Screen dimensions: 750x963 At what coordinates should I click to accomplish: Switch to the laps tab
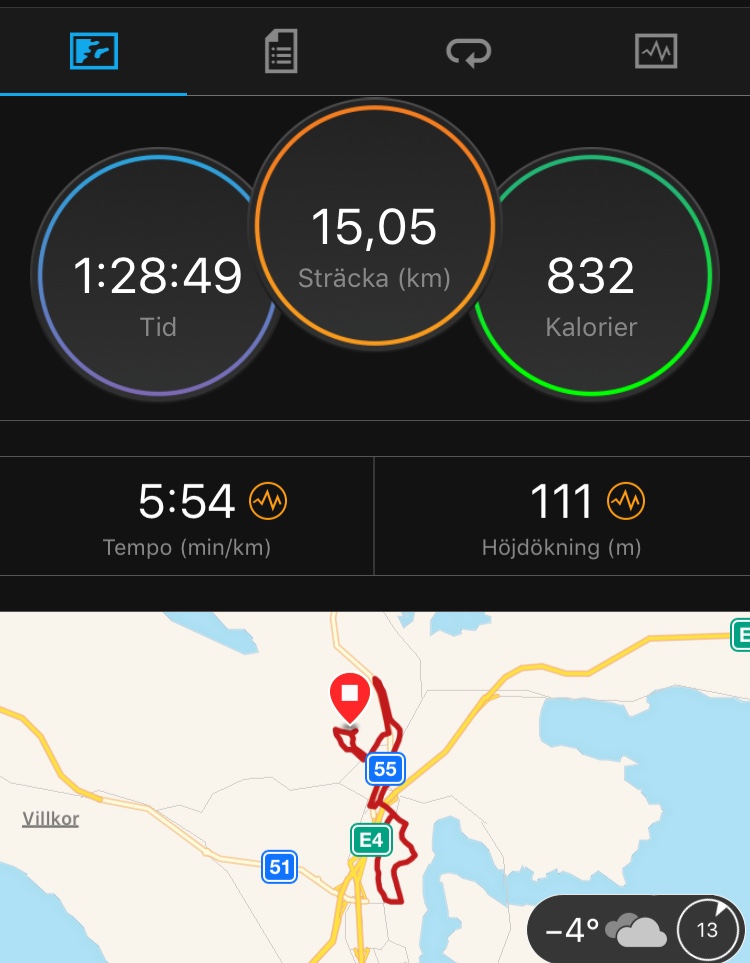click(468, 51)
